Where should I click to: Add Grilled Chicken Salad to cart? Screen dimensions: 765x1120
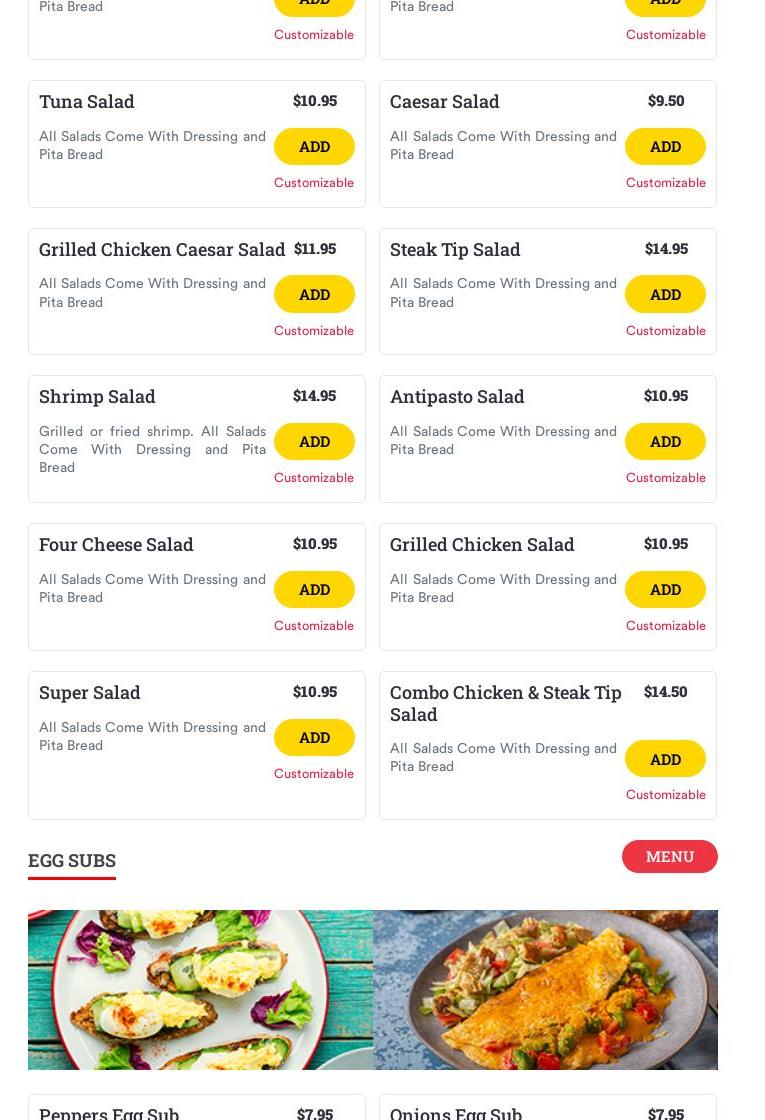pos(665,589)
